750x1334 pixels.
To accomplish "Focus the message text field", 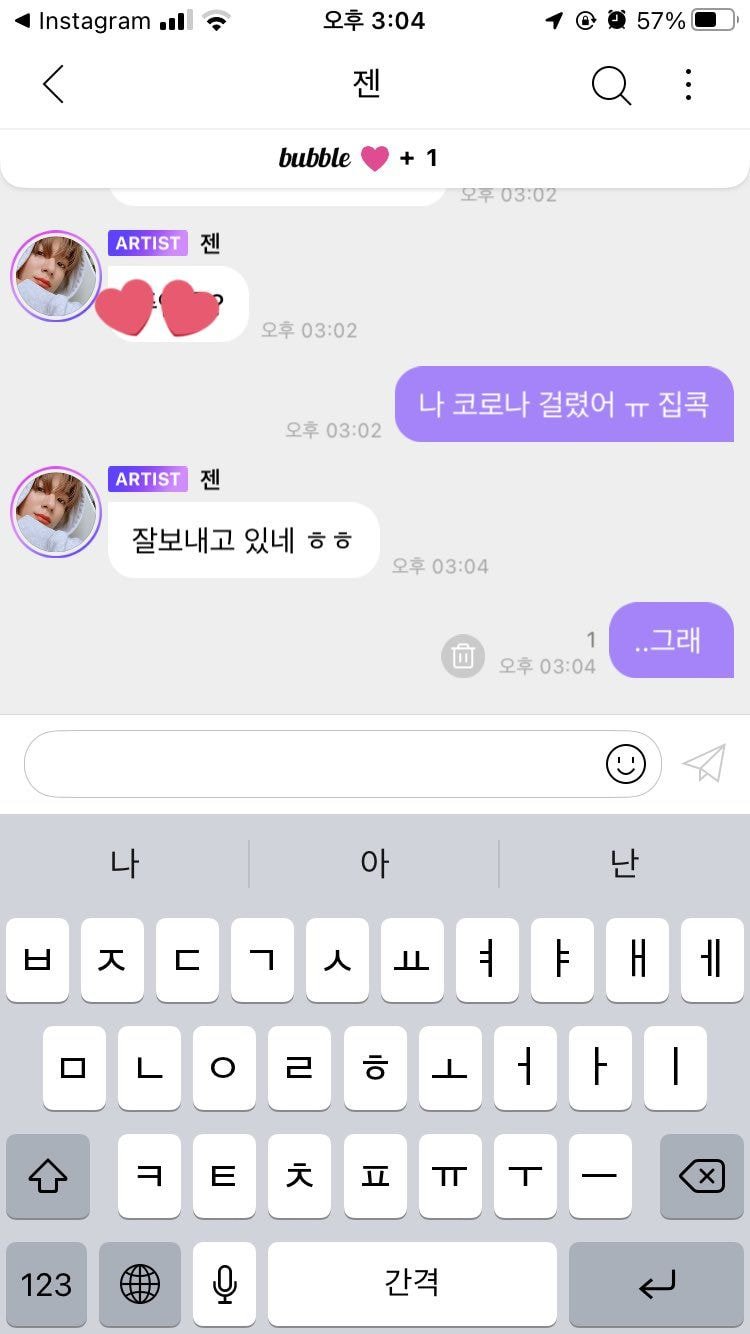I will (310, 765).
